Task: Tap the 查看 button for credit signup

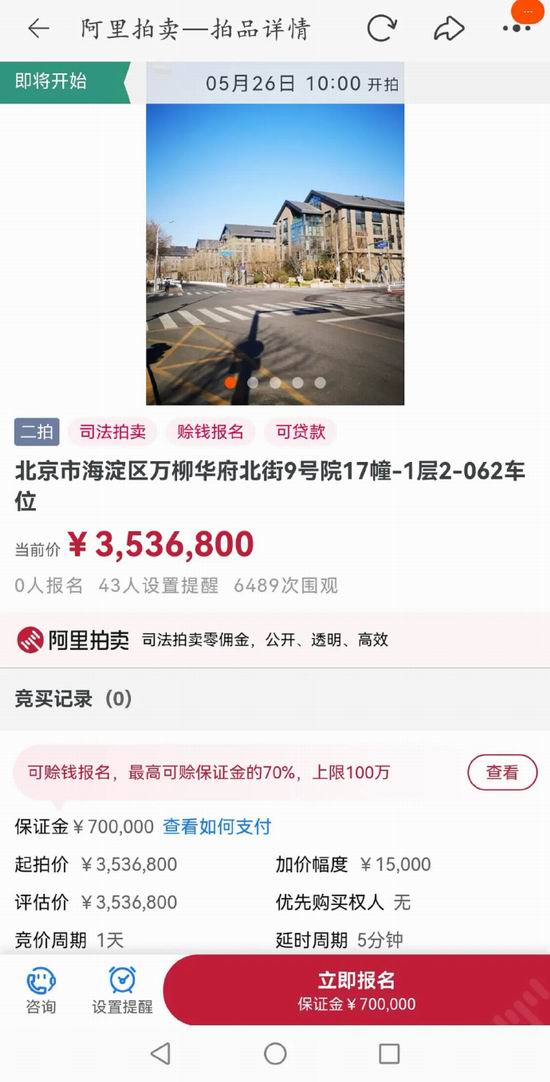Action: 502,772
